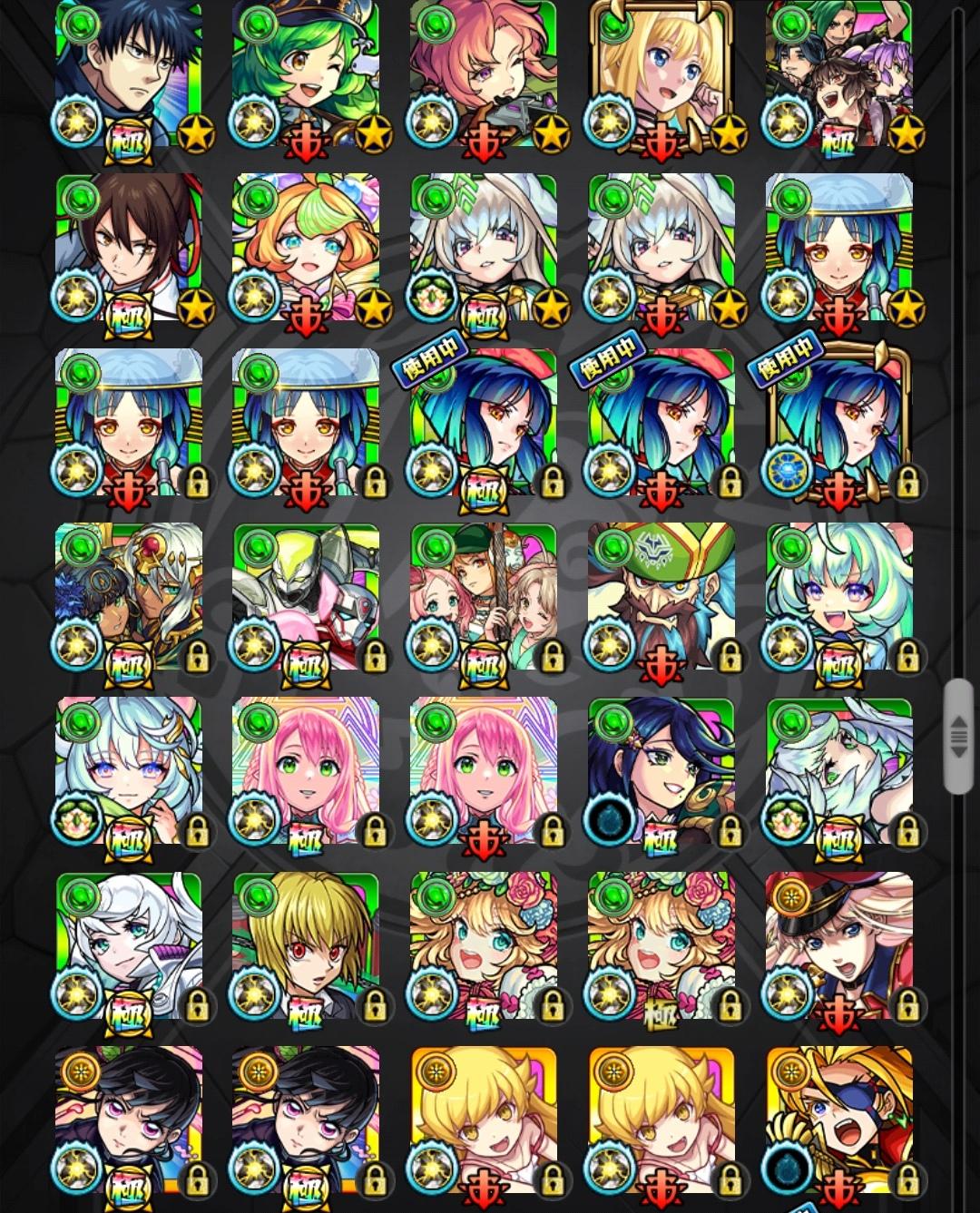Select the pink-haired girl holding a gun

tap(483, 77)
